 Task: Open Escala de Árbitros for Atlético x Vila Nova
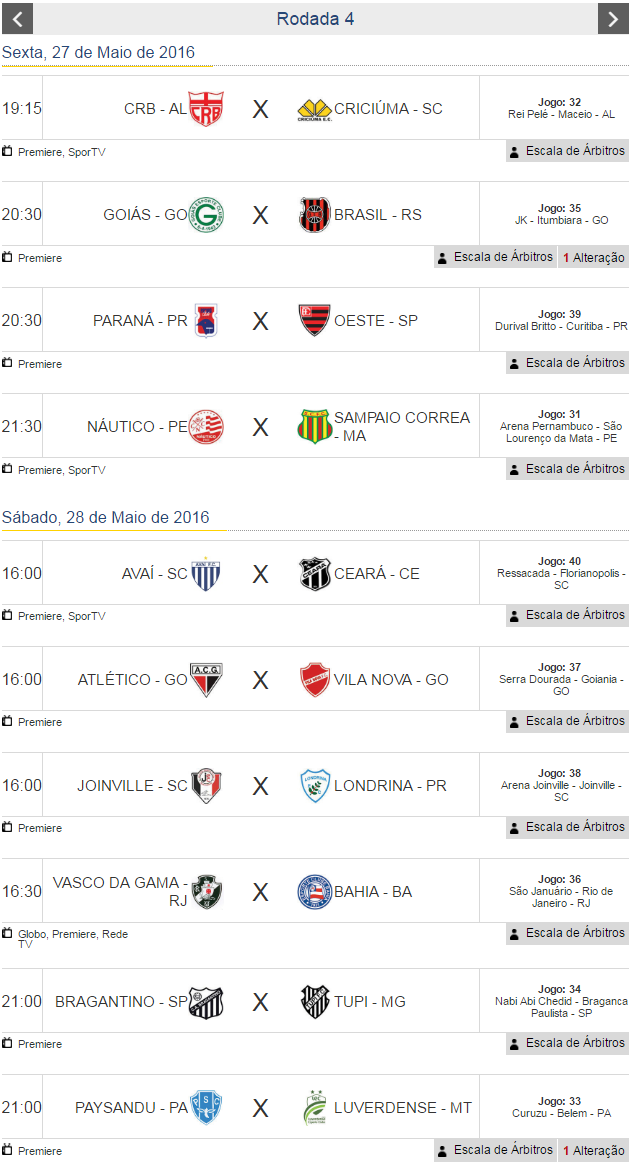tap(567, 721)
